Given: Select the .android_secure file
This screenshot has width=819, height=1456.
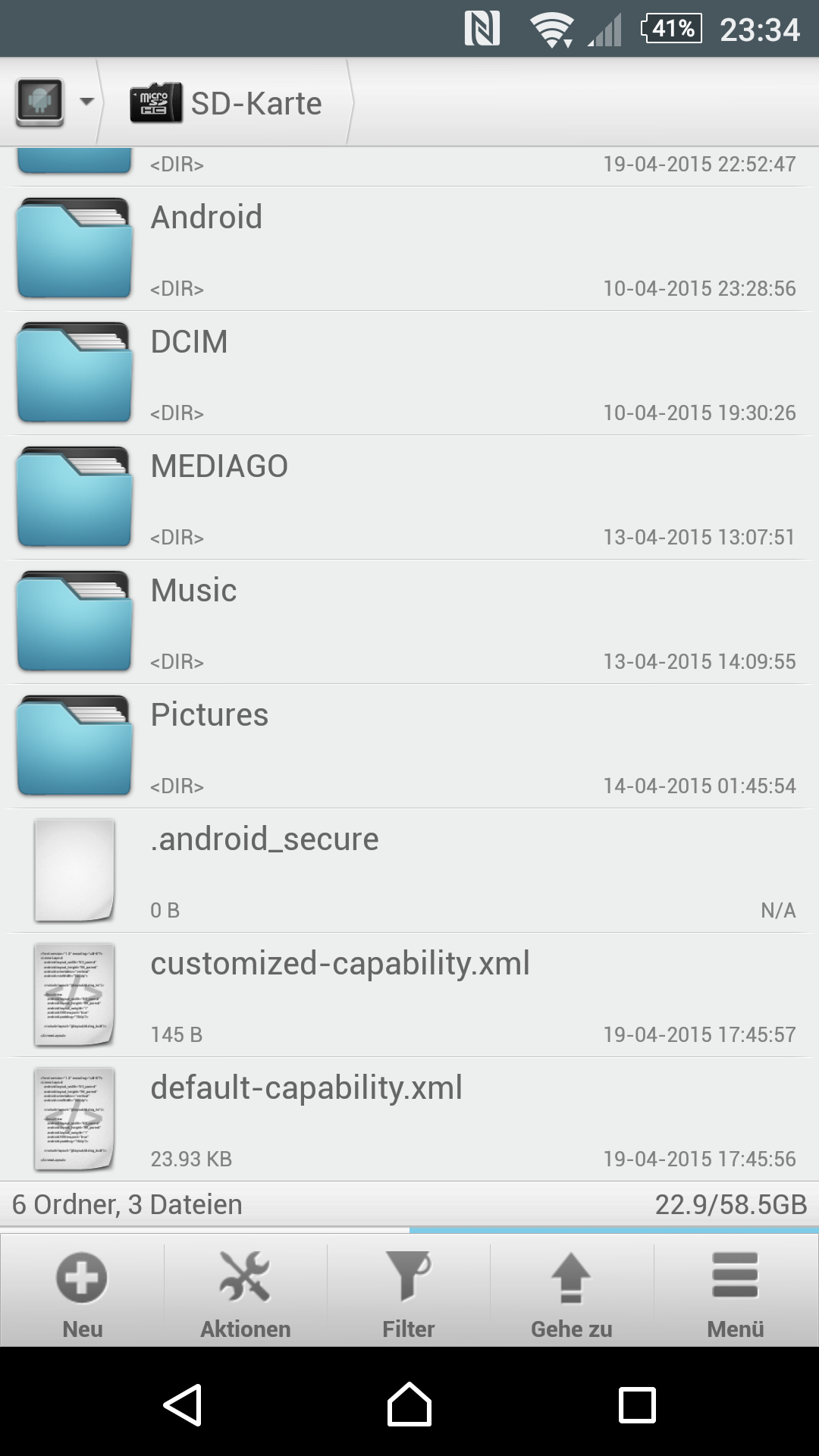Looking at the screenshot, I should (x=409, y=871).
